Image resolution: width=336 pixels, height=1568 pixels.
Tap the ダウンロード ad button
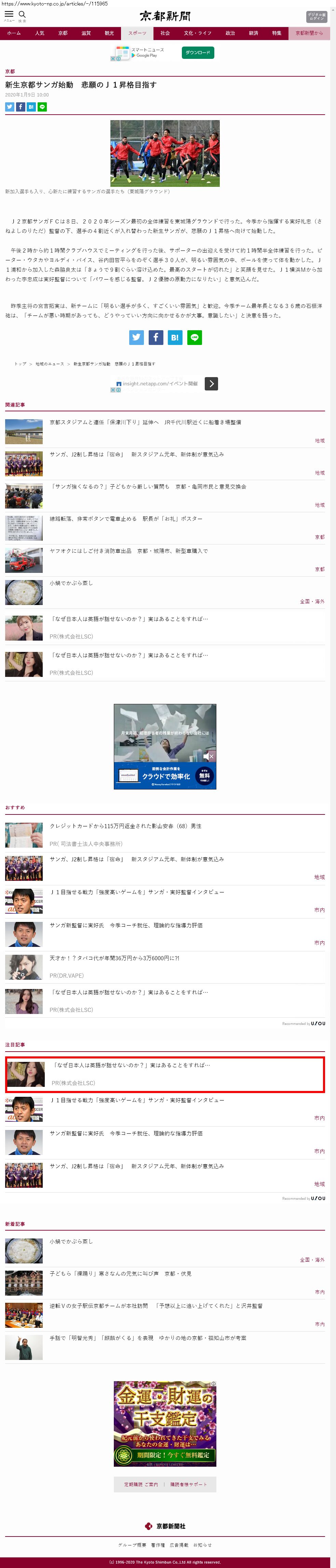point(198,52)
